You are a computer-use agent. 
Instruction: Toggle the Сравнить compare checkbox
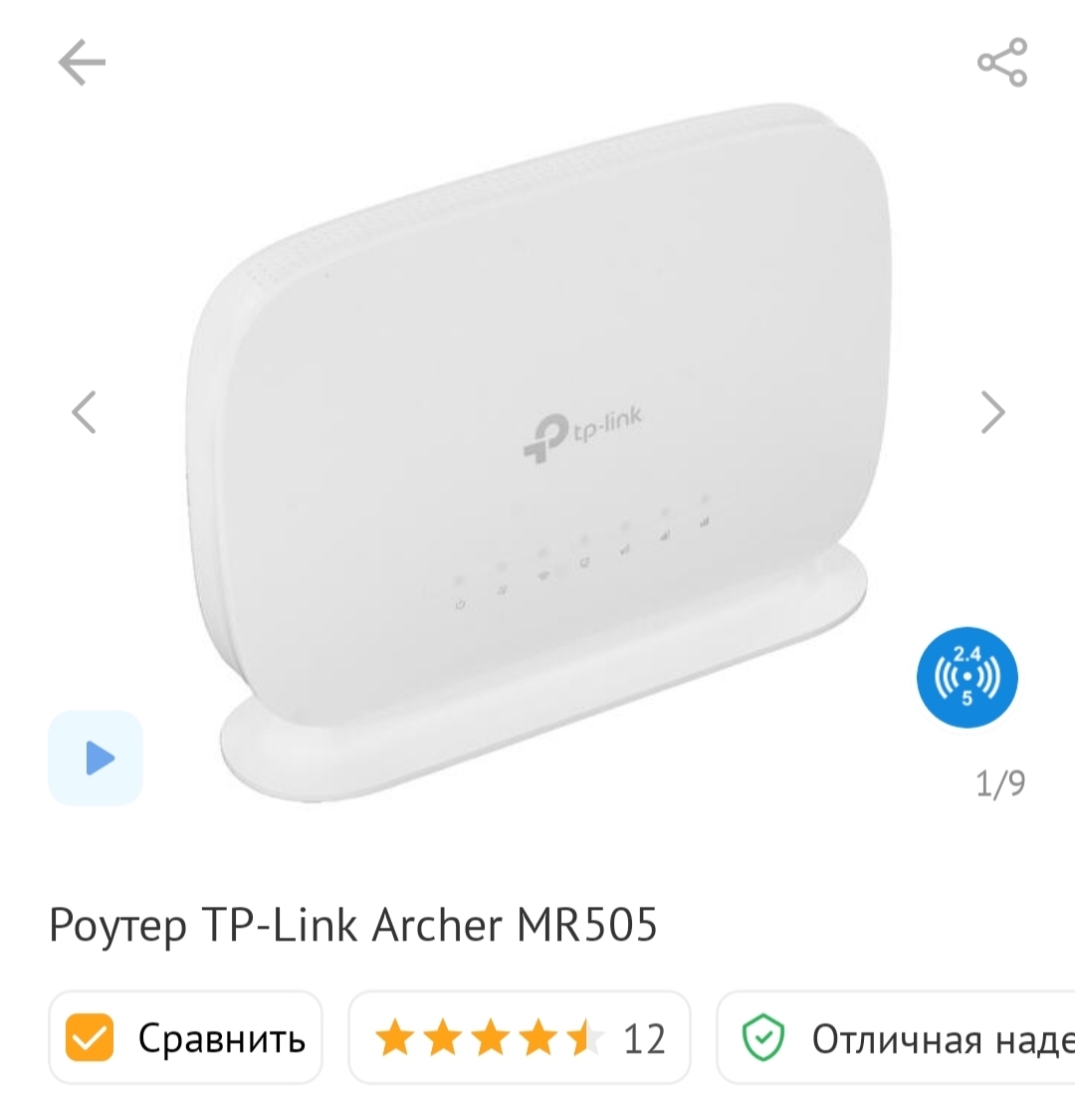tap(91, 1038)
